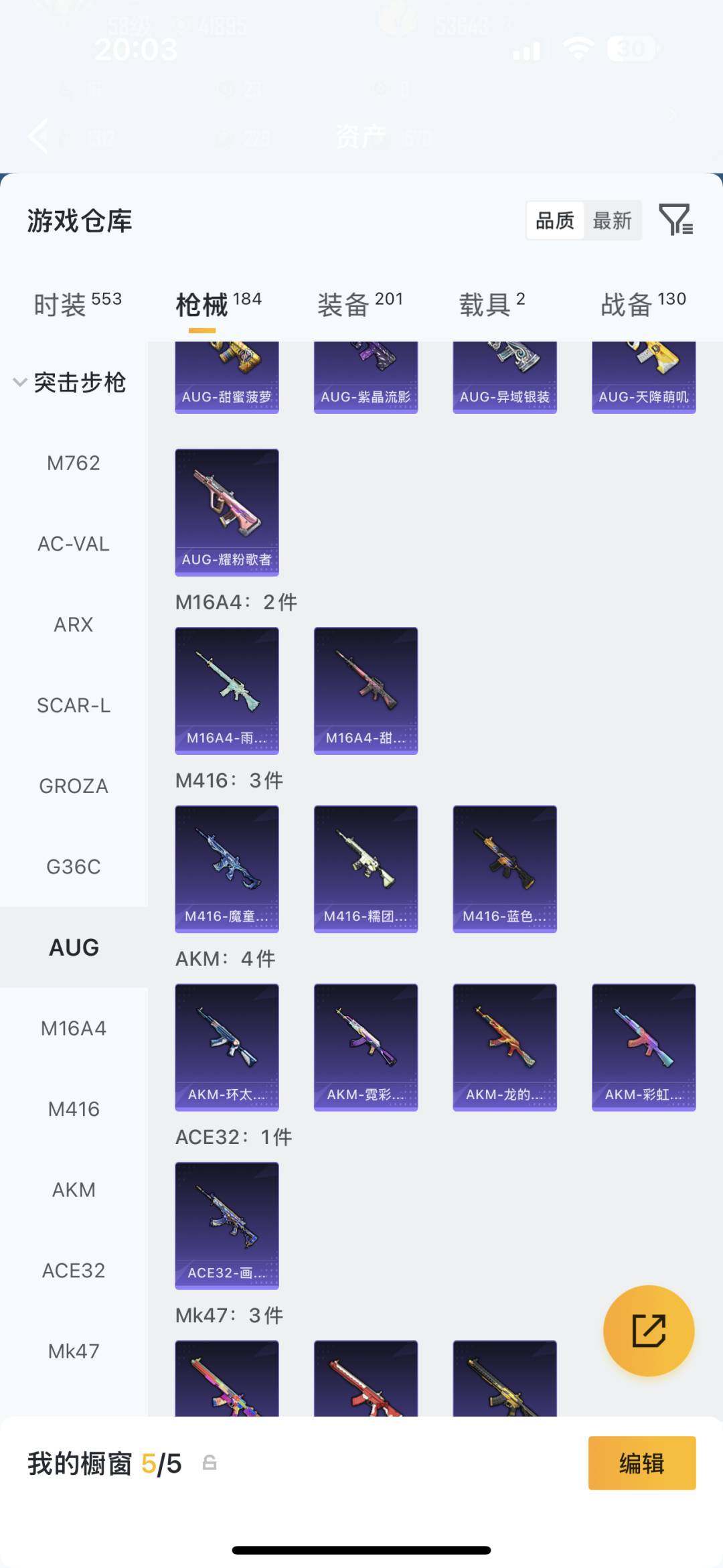This screenshot has width=723, height=1568.
Task: Open the AUG-耀粉歌者 skin card
Action: (x=227, y=512)
